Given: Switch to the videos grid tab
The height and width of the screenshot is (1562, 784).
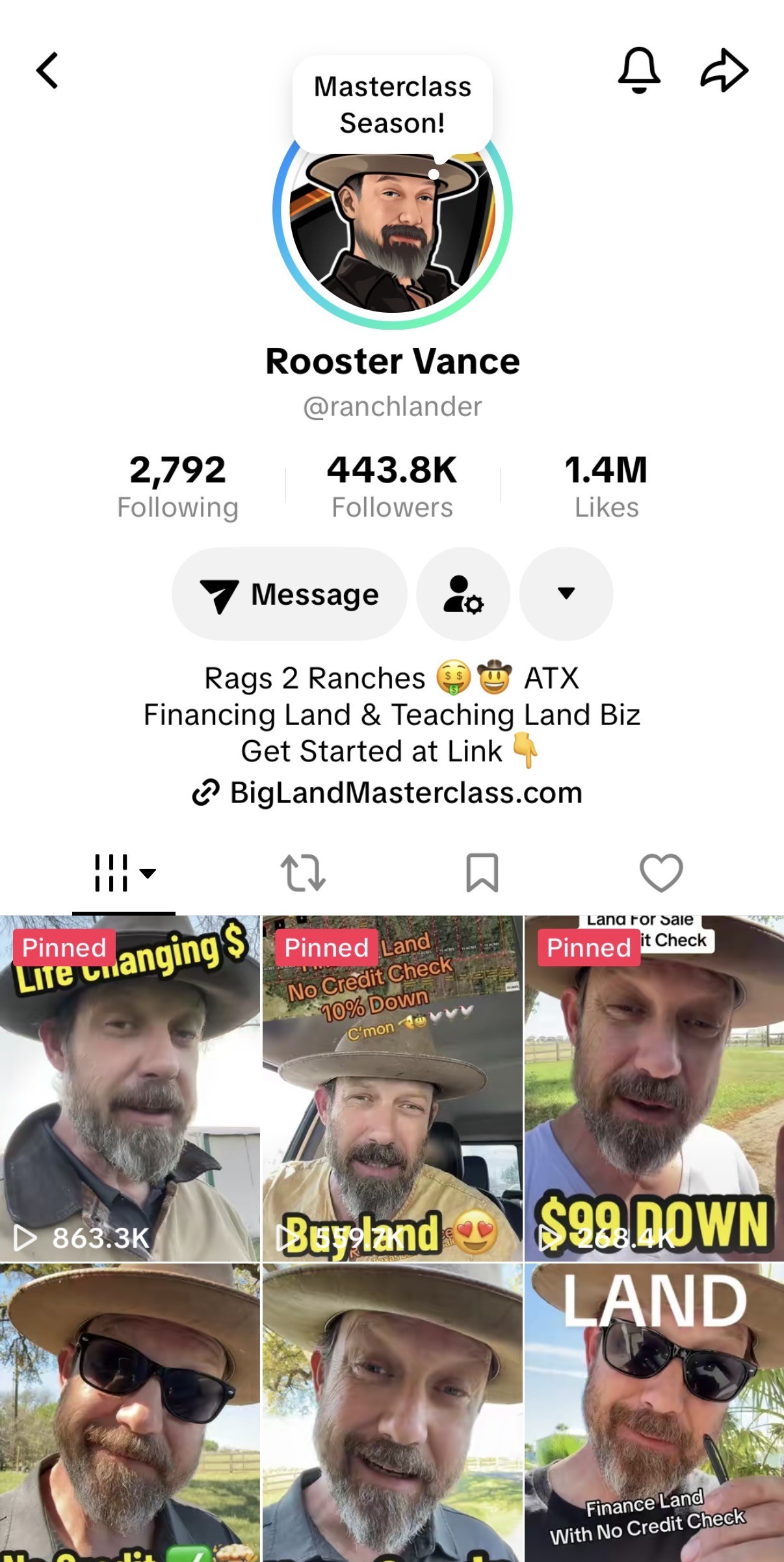Looking at the screenshot, I should [124, 873].
